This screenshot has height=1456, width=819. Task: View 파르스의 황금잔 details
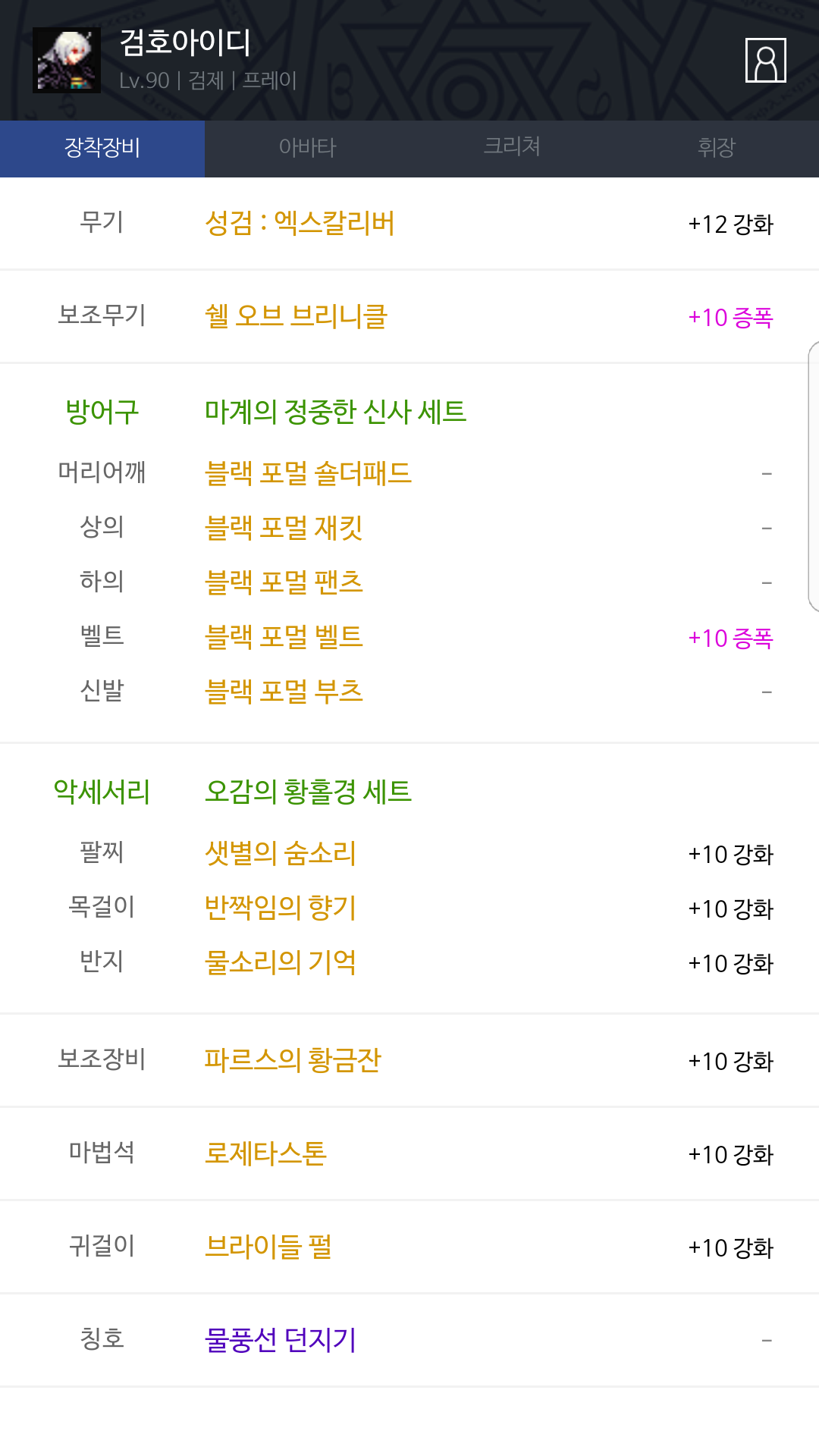click(293, 1060)
